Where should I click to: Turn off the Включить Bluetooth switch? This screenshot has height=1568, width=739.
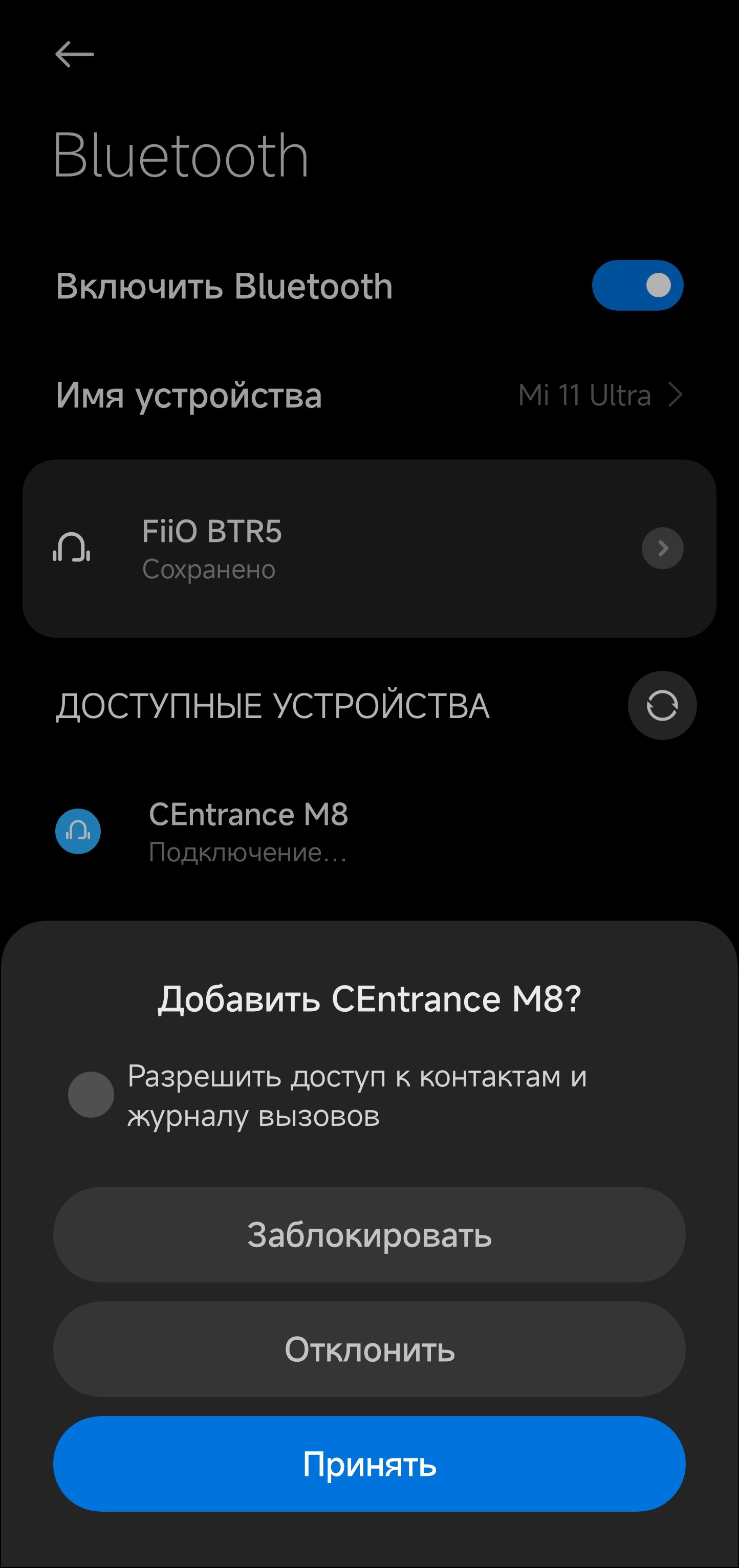click(x=637, y=286)
